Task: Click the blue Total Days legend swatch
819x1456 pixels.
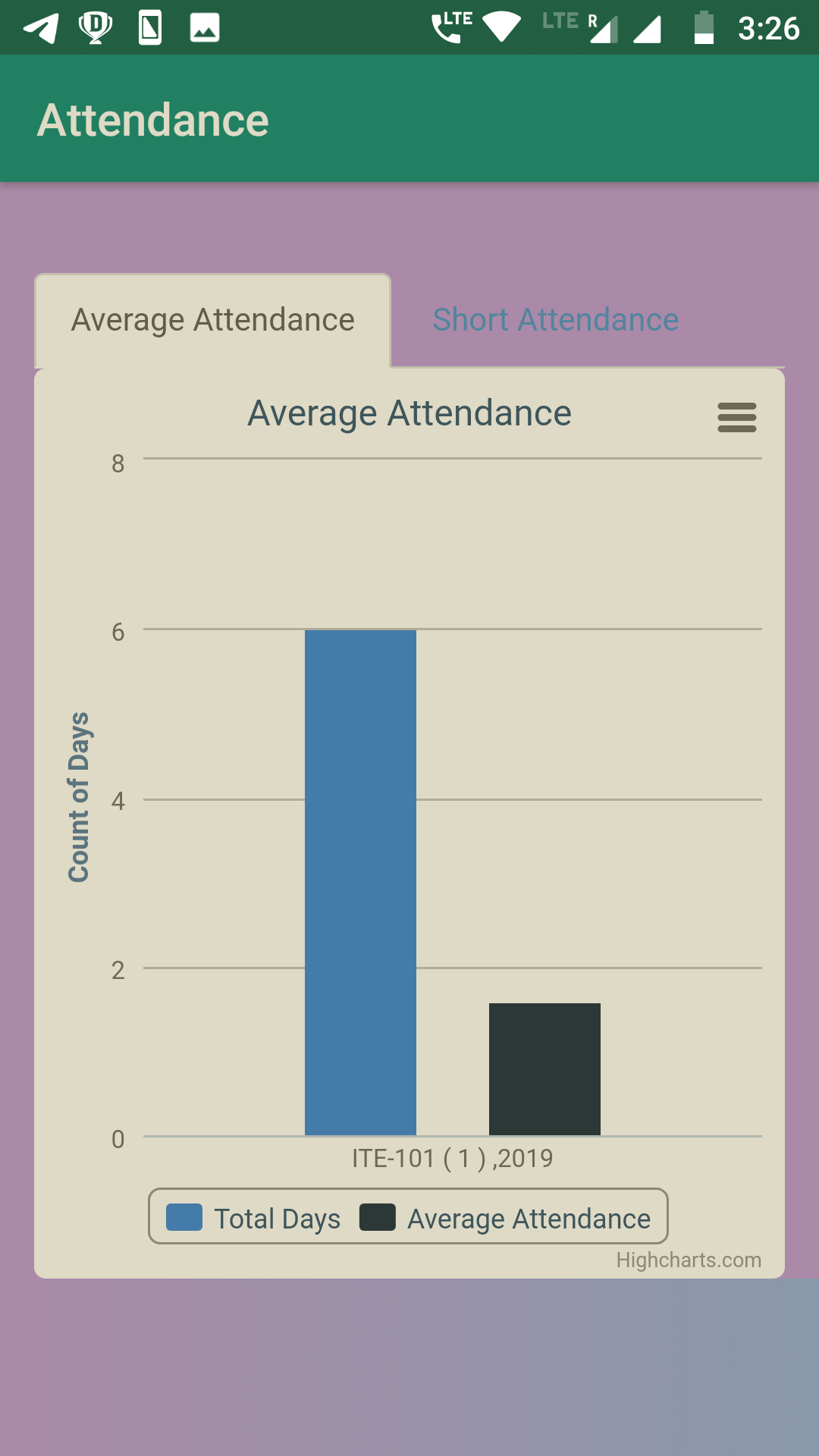Action: [x=183, y=1218]
